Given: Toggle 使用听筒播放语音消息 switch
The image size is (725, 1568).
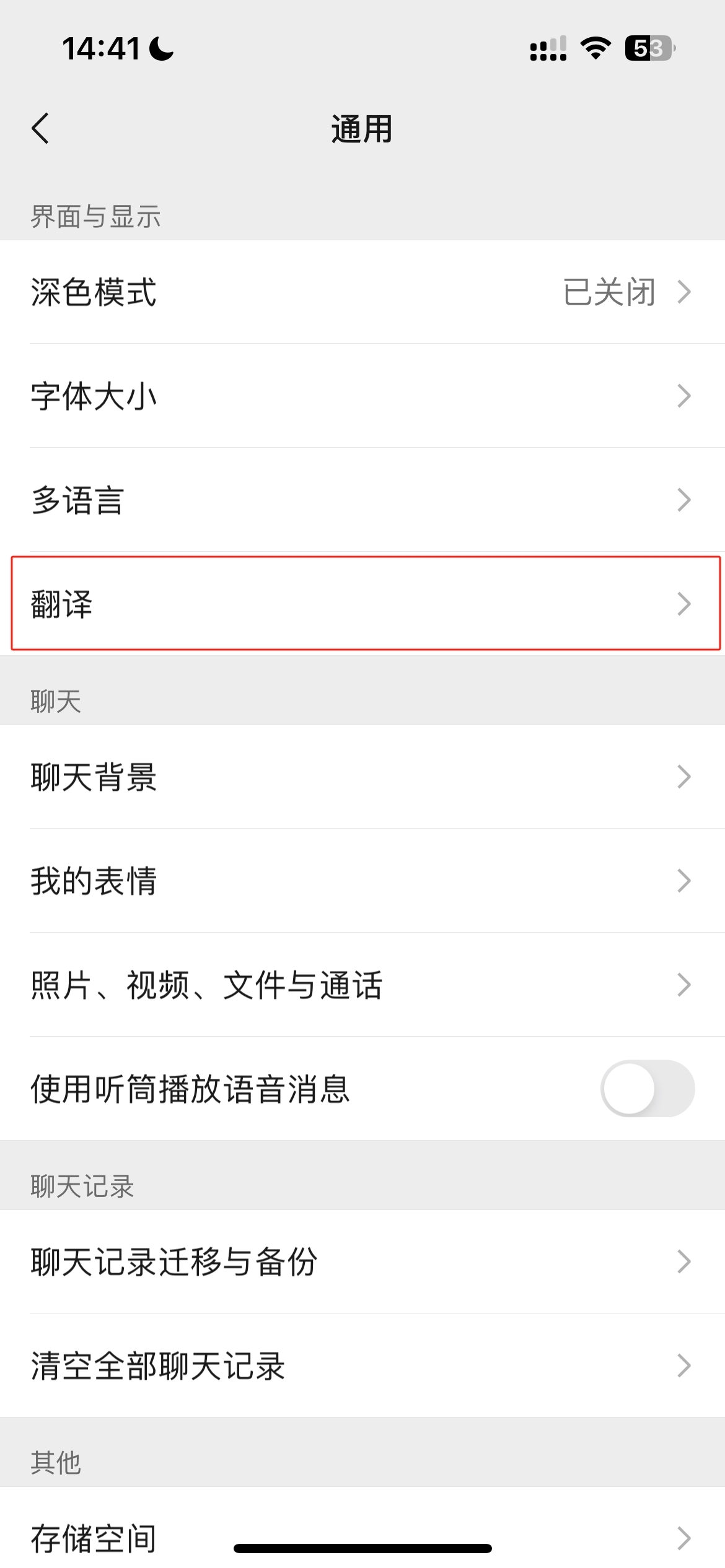Looking at the screenshot, I should point(647,1089).
